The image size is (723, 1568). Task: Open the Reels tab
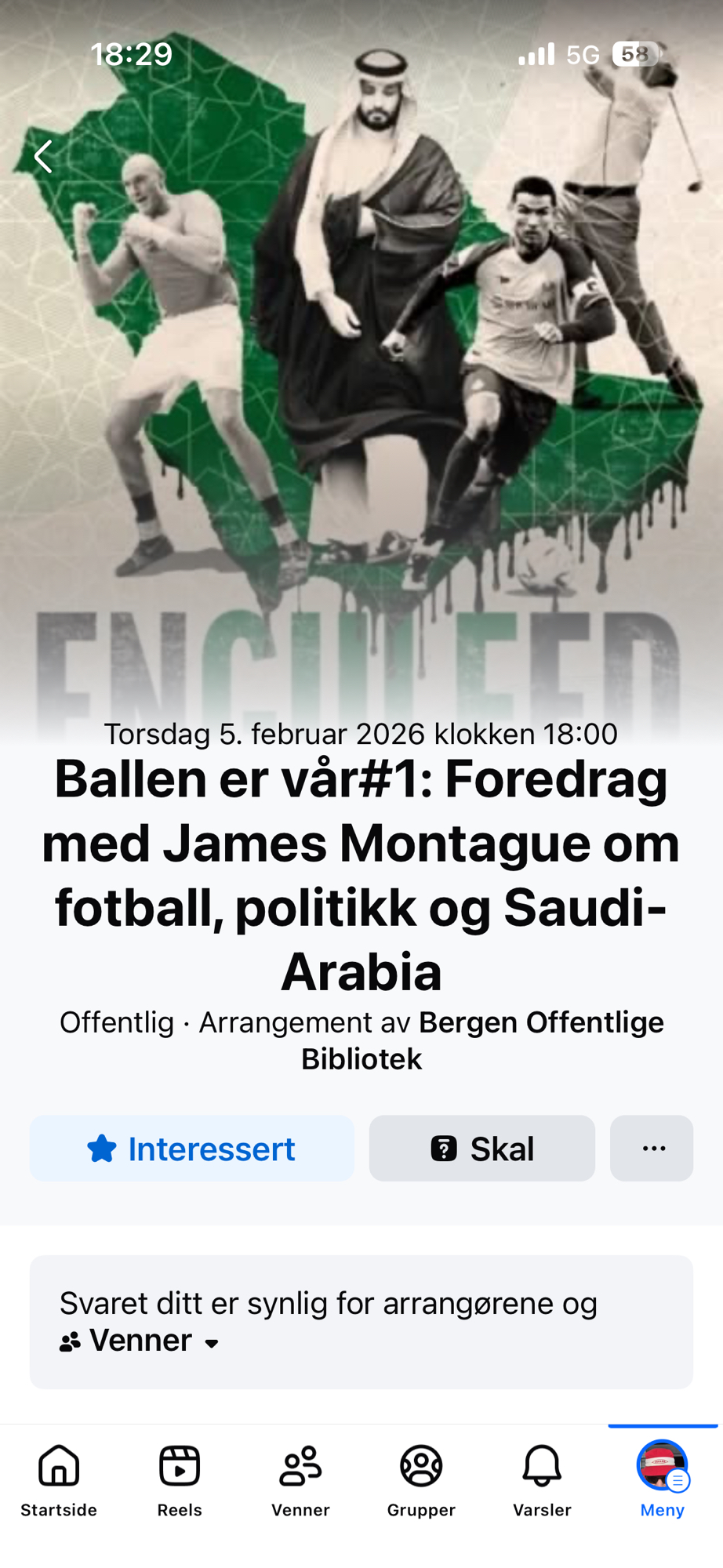click(x=180, y=1479)
